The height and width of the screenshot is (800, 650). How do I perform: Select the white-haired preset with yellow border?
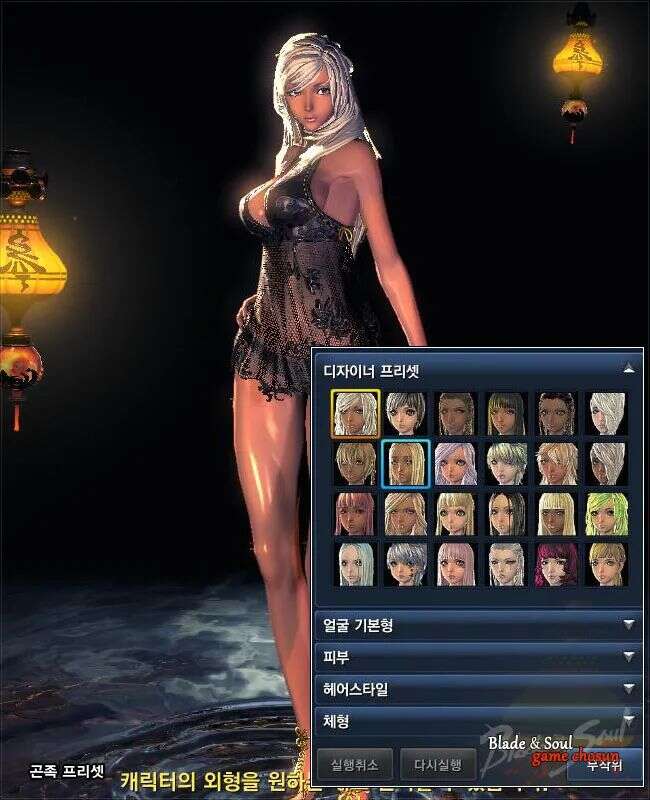355,413
